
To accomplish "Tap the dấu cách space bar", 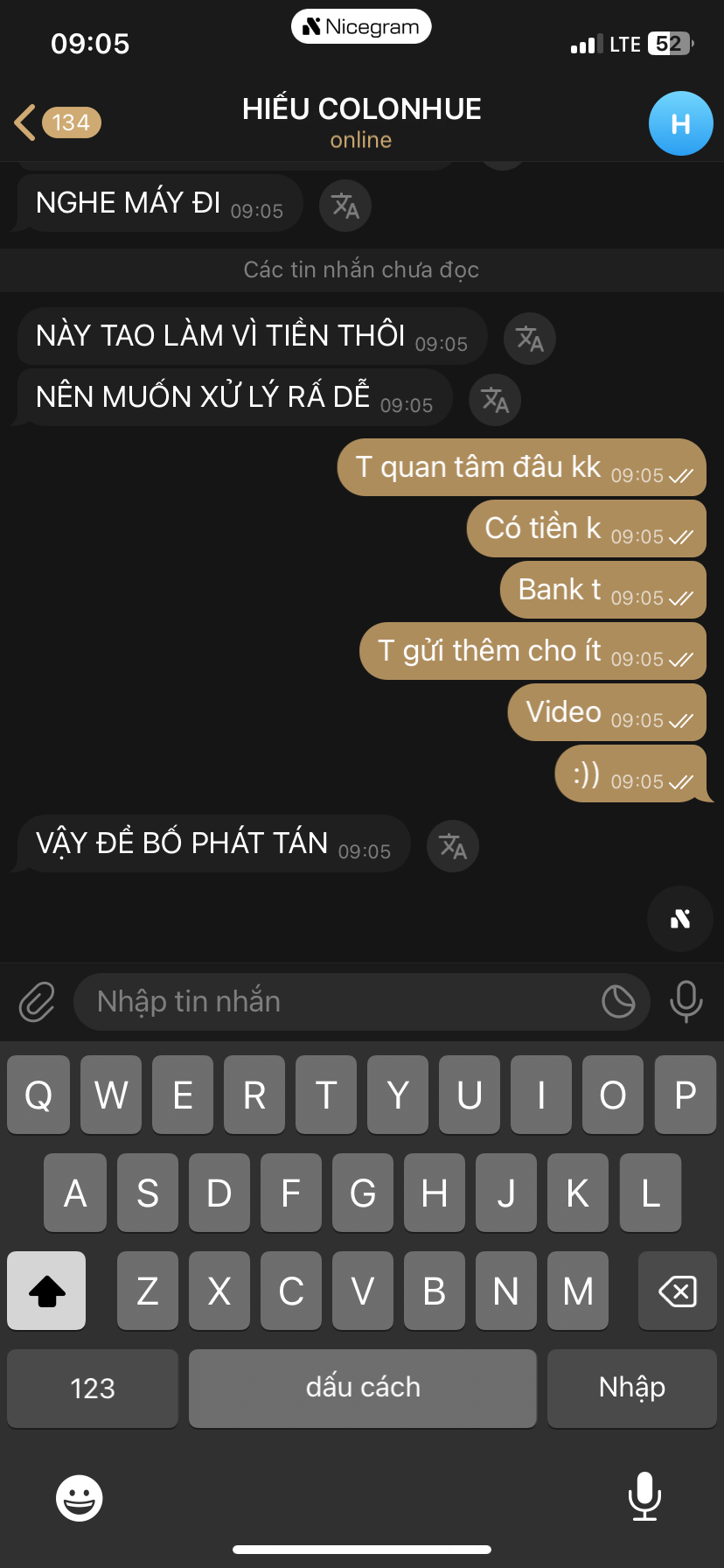I will 363,1389.
